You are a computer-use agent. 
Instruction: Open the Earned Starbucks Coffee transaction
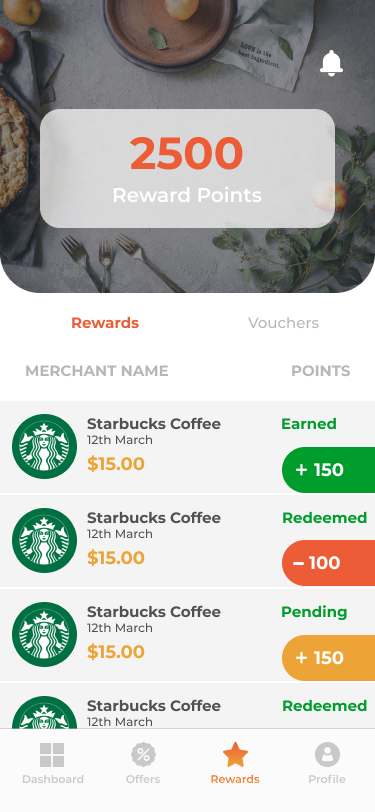pos(188,447)
